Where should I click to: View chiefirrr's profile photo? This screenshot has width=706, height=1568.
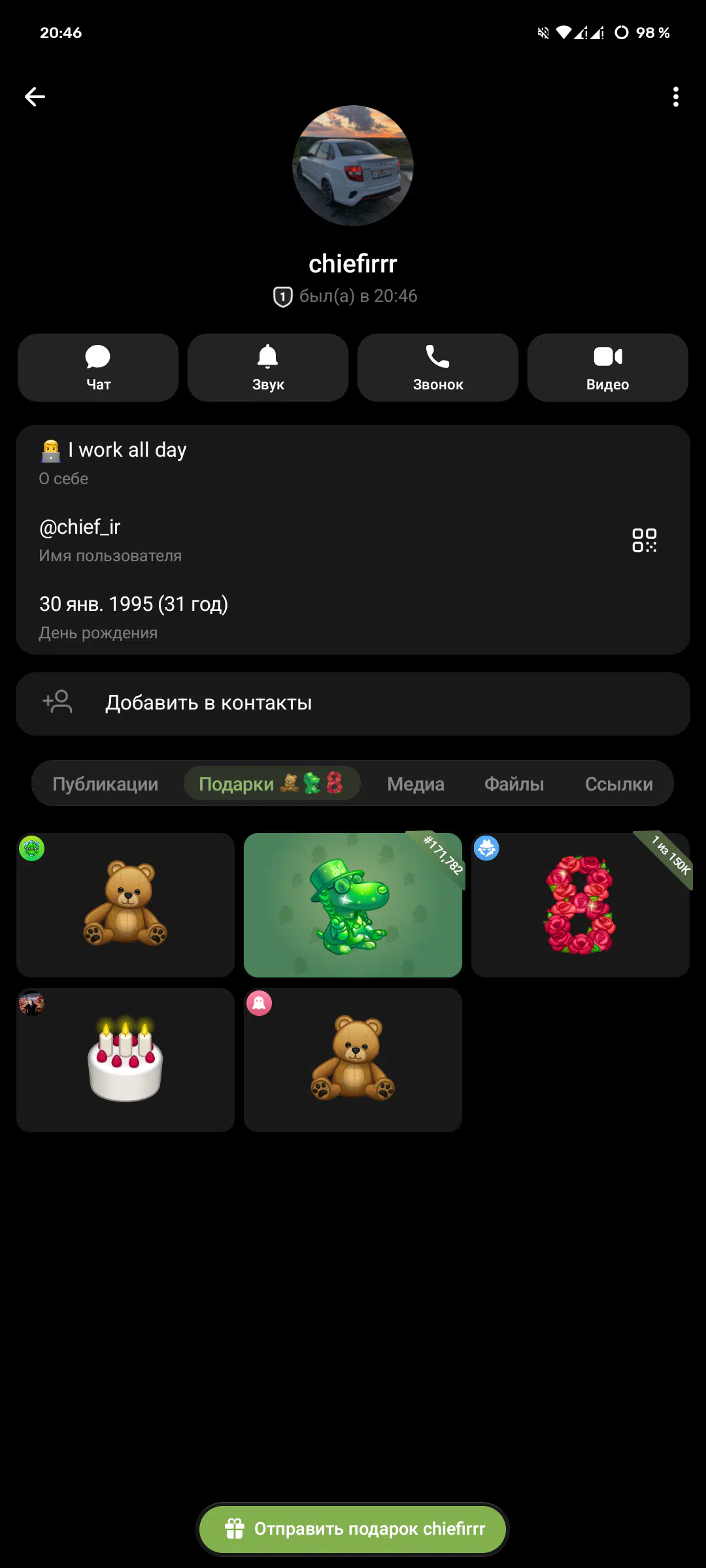click(x=353, y=166)
